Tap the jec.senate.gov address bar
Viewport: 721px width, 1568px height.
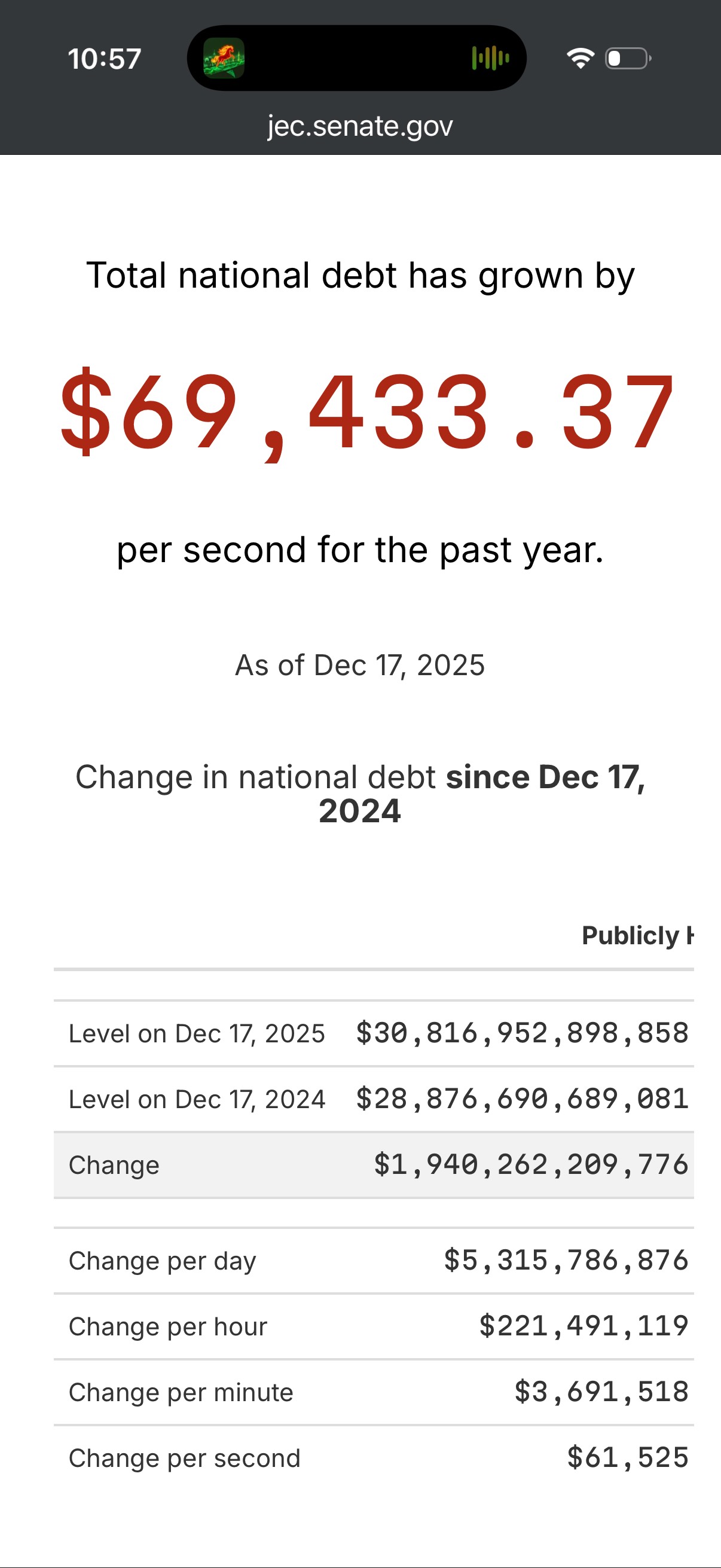[x=360, y=127]
